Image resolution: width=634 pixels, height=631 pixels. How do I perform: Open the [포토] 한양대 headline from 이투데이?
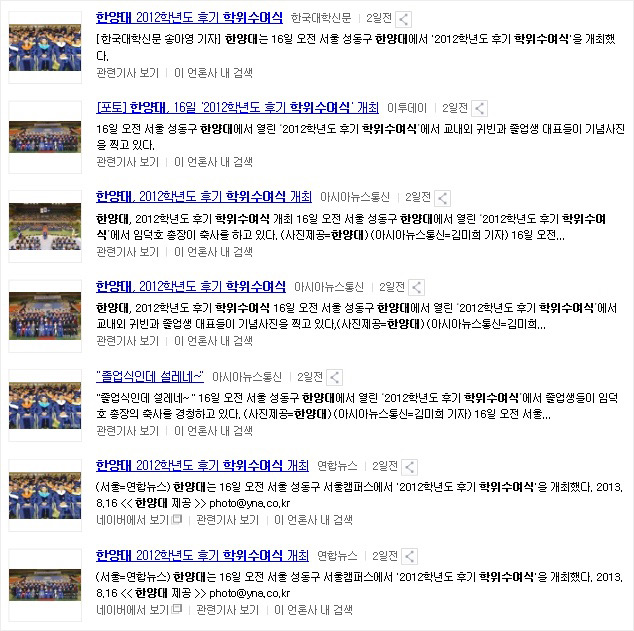tap(237, 107)
